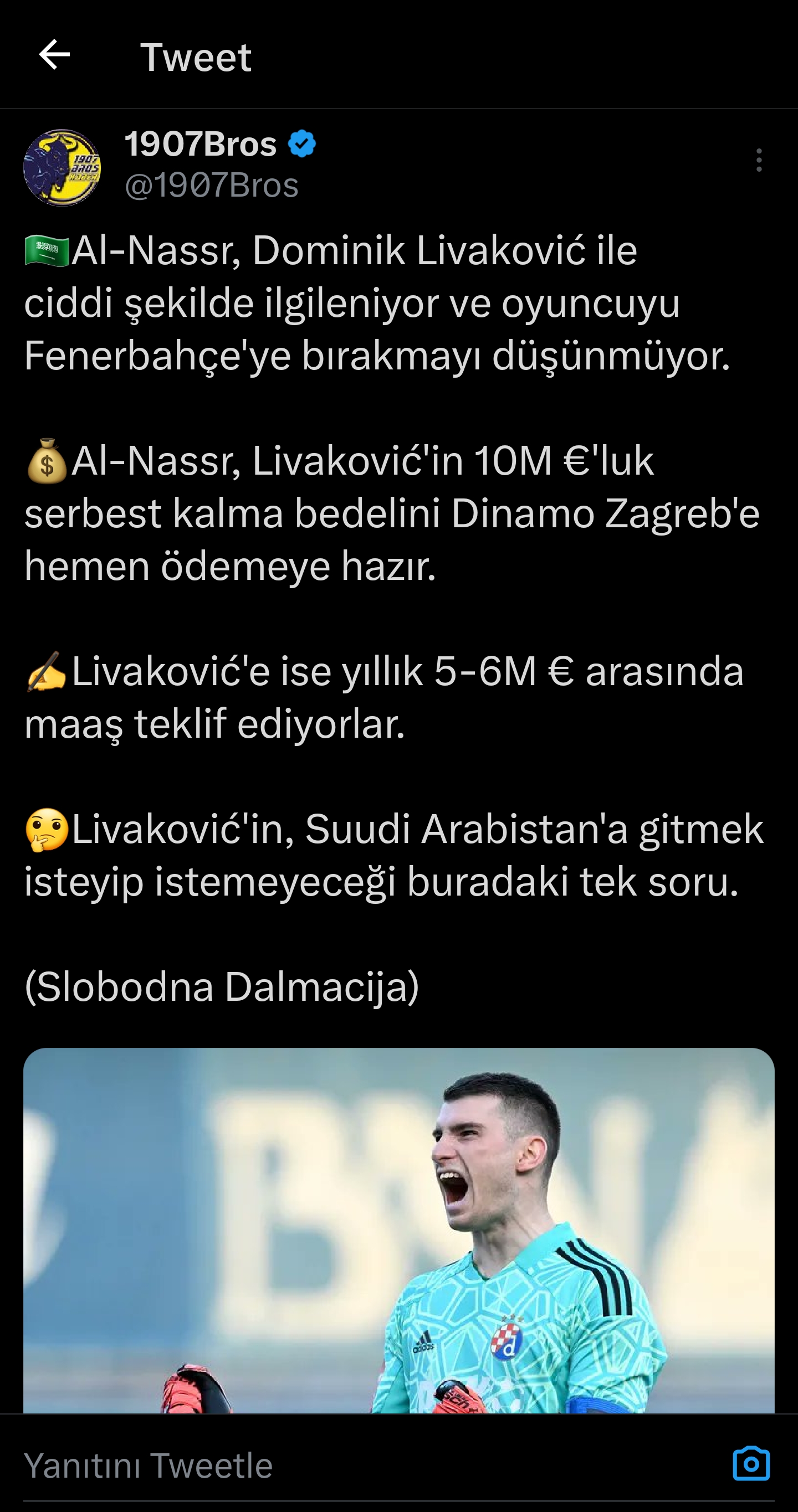Open the tweet's three-dot overflow menu
Screen dimensions: 798x1512
pos(759,160)
